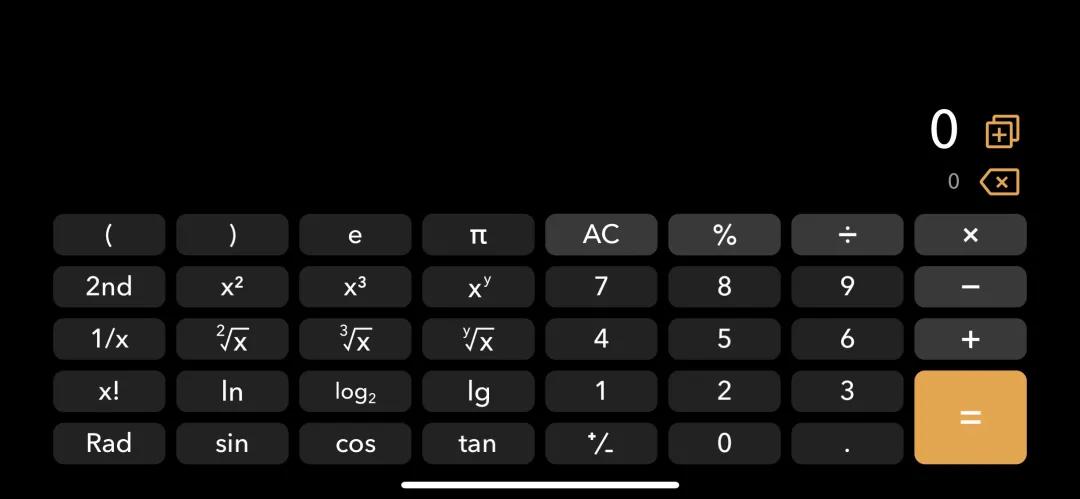Select the sin function

tap(232, 443)
